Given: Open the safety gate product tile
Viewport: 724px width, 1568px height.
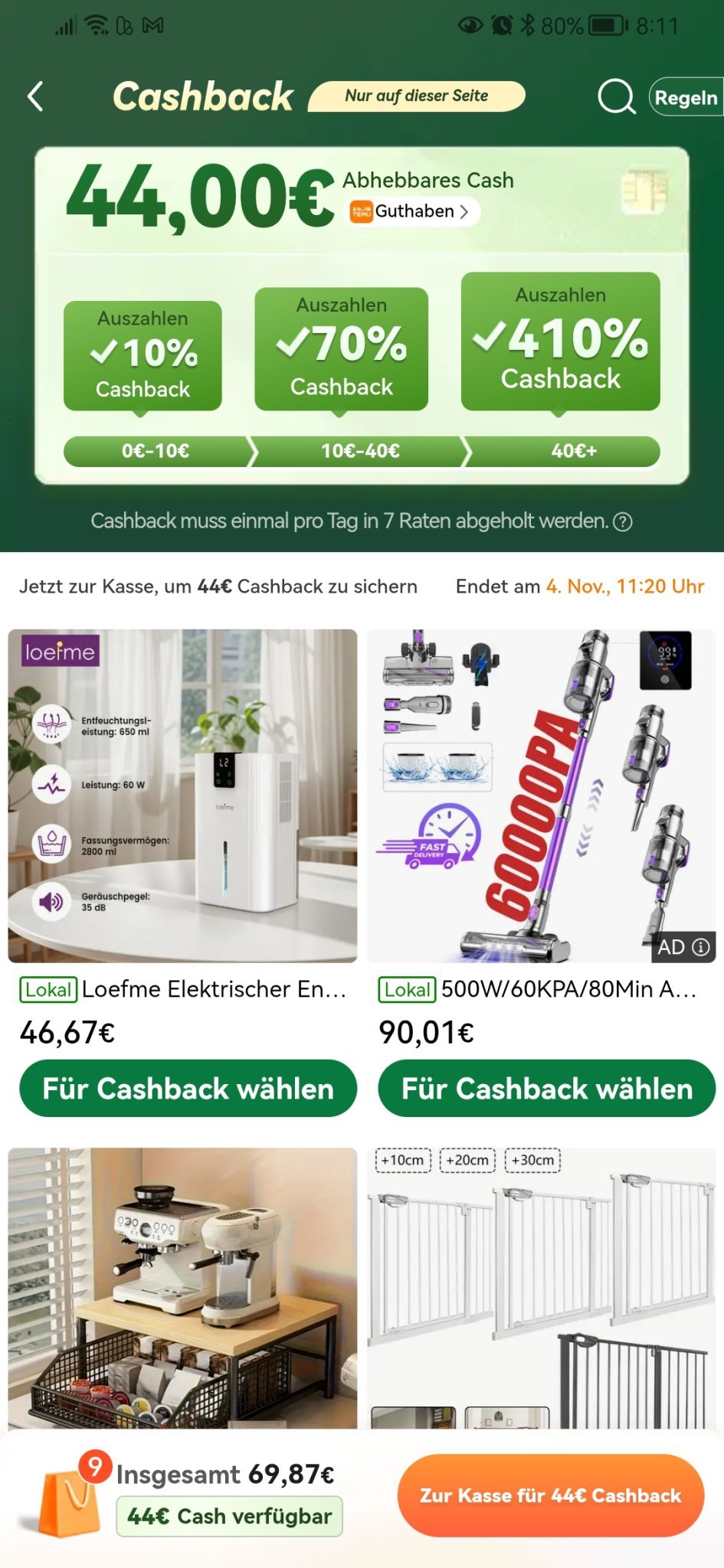Looking at the screenshot, I should click(541, 1286).
